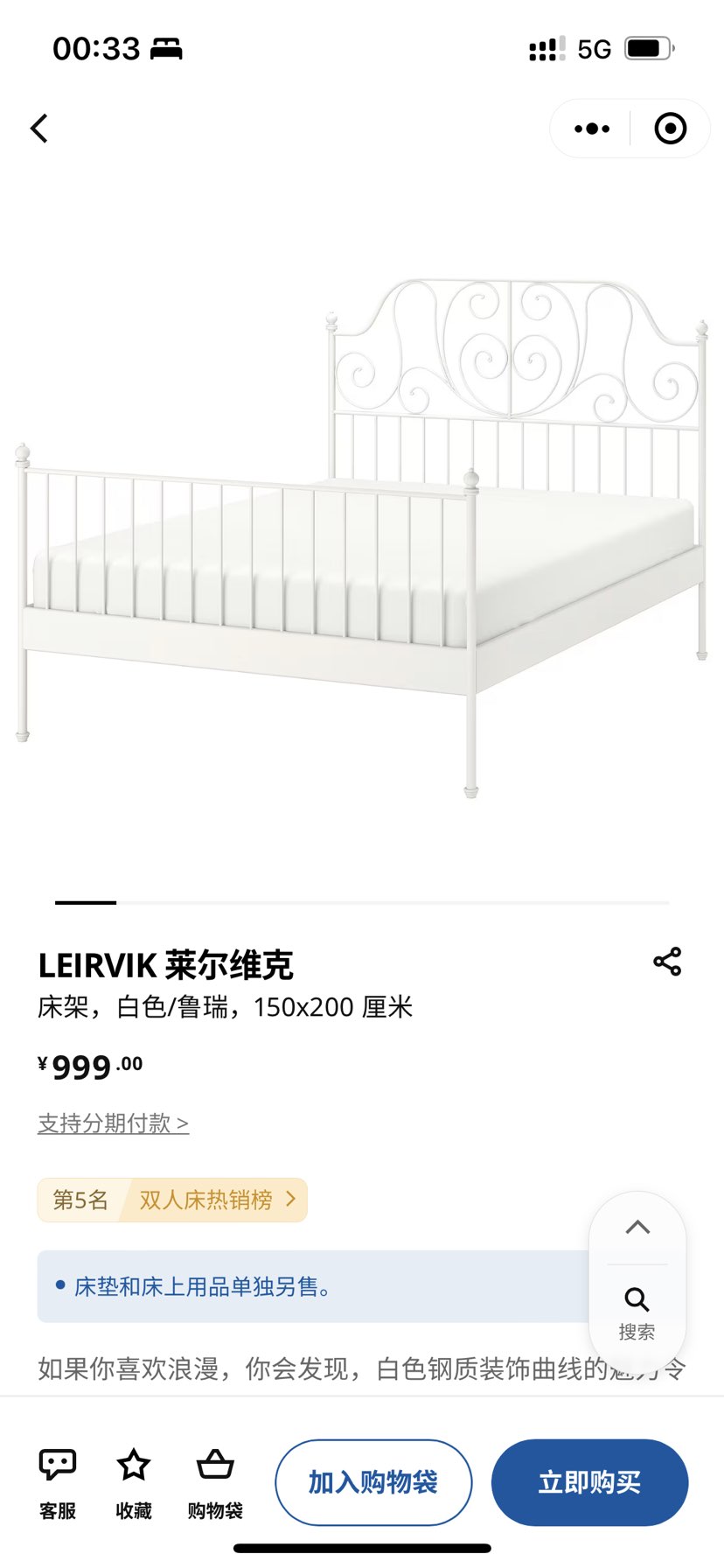Image resolution: width=724 pixels, height=1568 pixels.
Task: Open the 支持分期付款 installment link
Action: pyautogui.click(x=113, y=1123)
